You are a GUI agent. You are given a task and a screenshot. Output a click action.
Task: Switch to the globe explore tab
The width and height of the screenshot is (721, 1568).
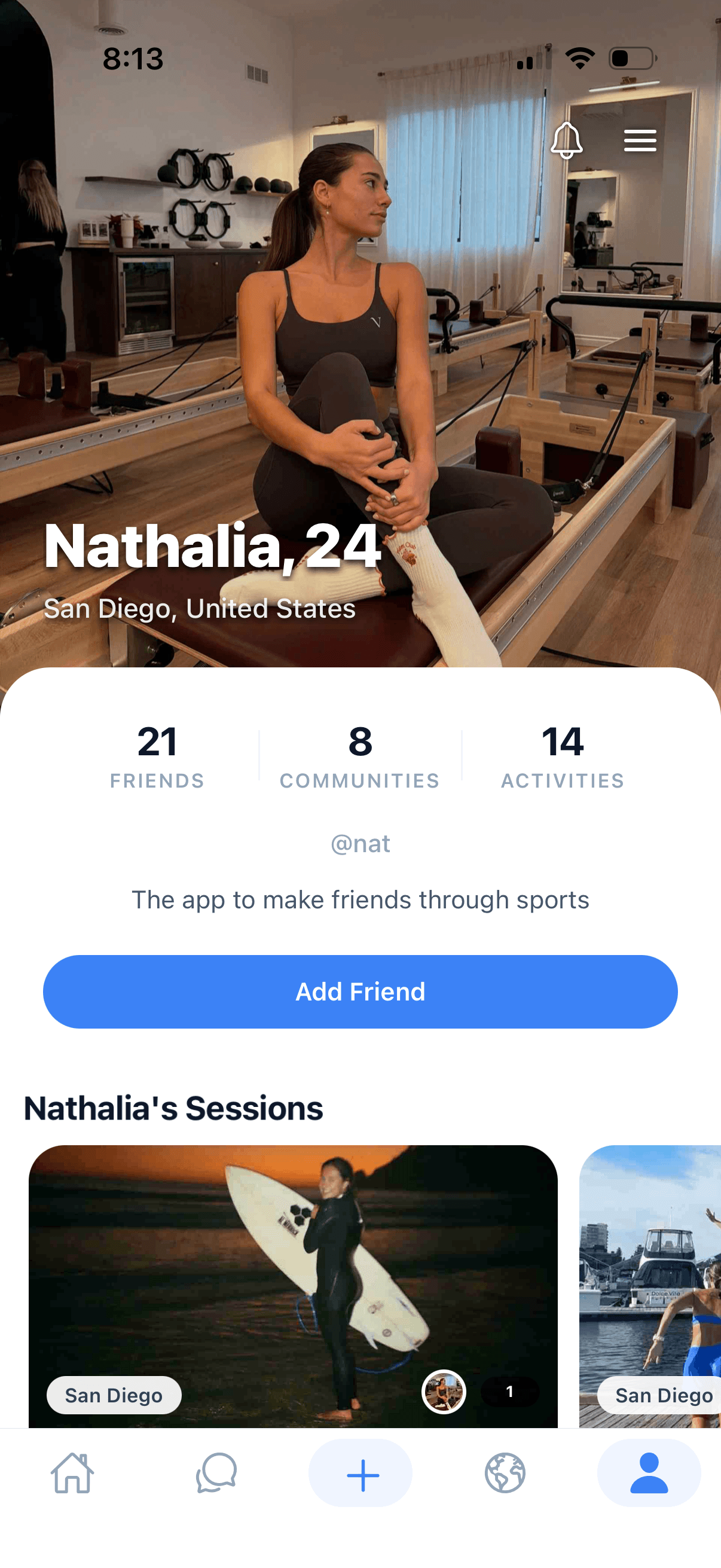click(505, 1473)
